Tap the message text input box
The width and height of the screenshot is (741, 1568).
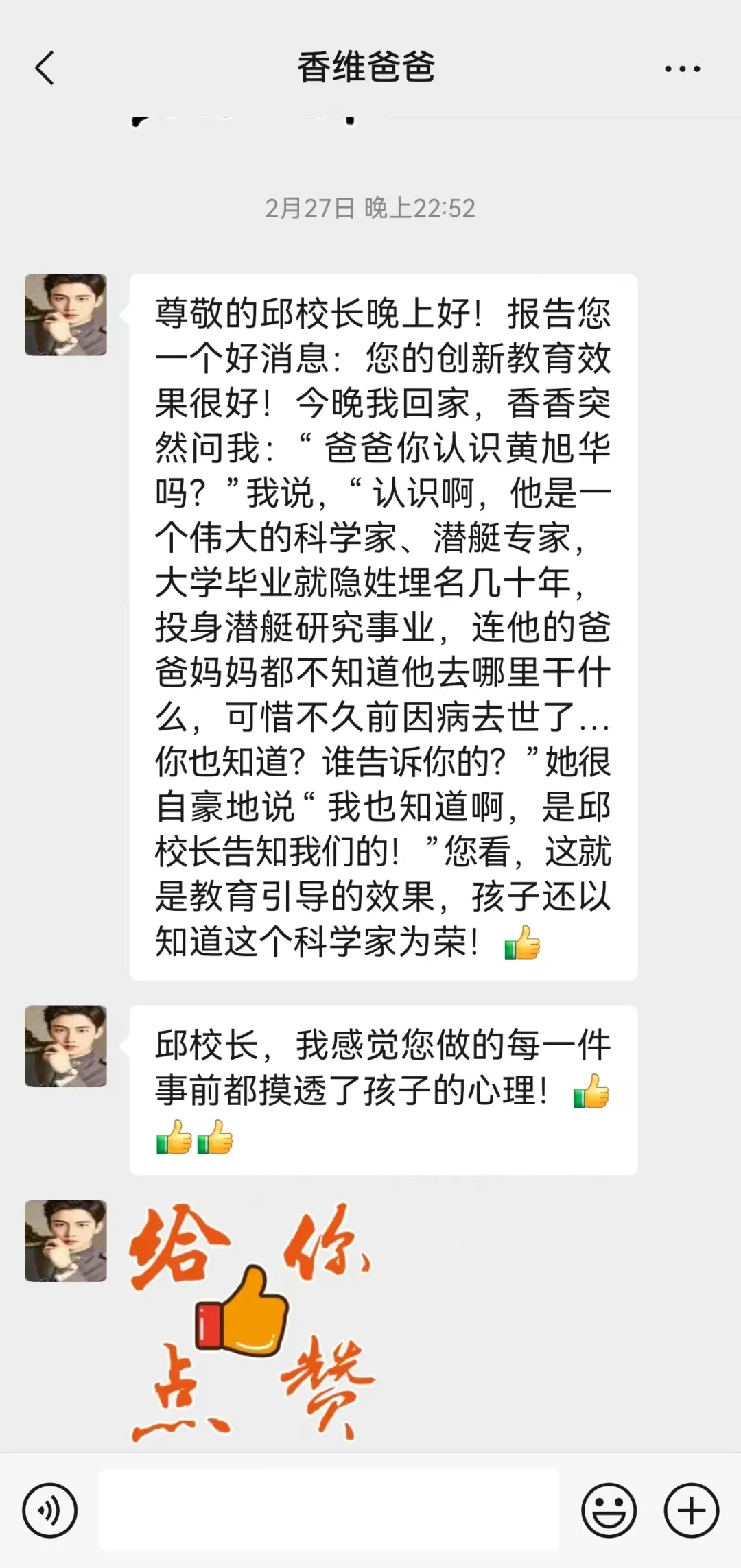click(329, 1510)
